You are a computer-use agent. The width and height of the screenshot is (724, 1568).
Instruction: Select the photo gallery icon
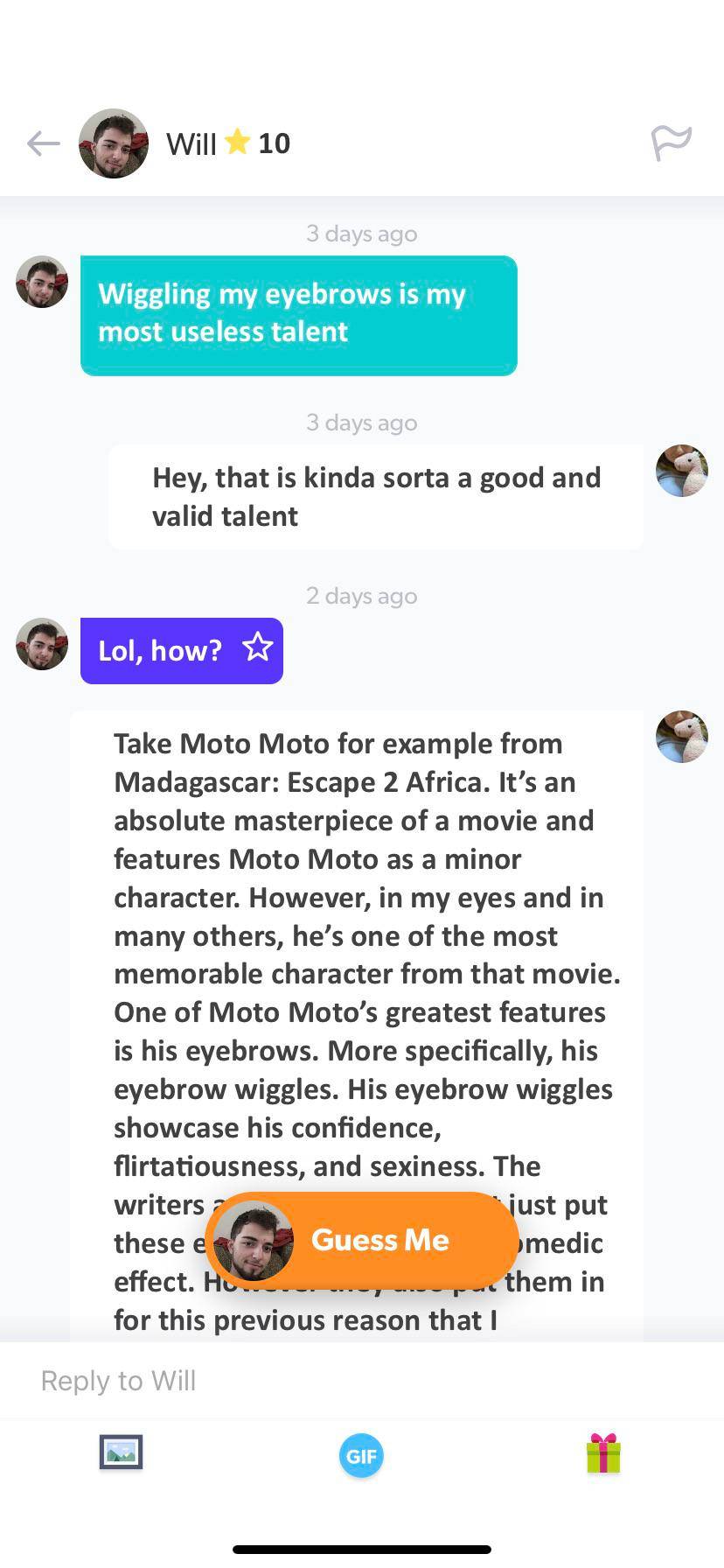click(120, 1452)
